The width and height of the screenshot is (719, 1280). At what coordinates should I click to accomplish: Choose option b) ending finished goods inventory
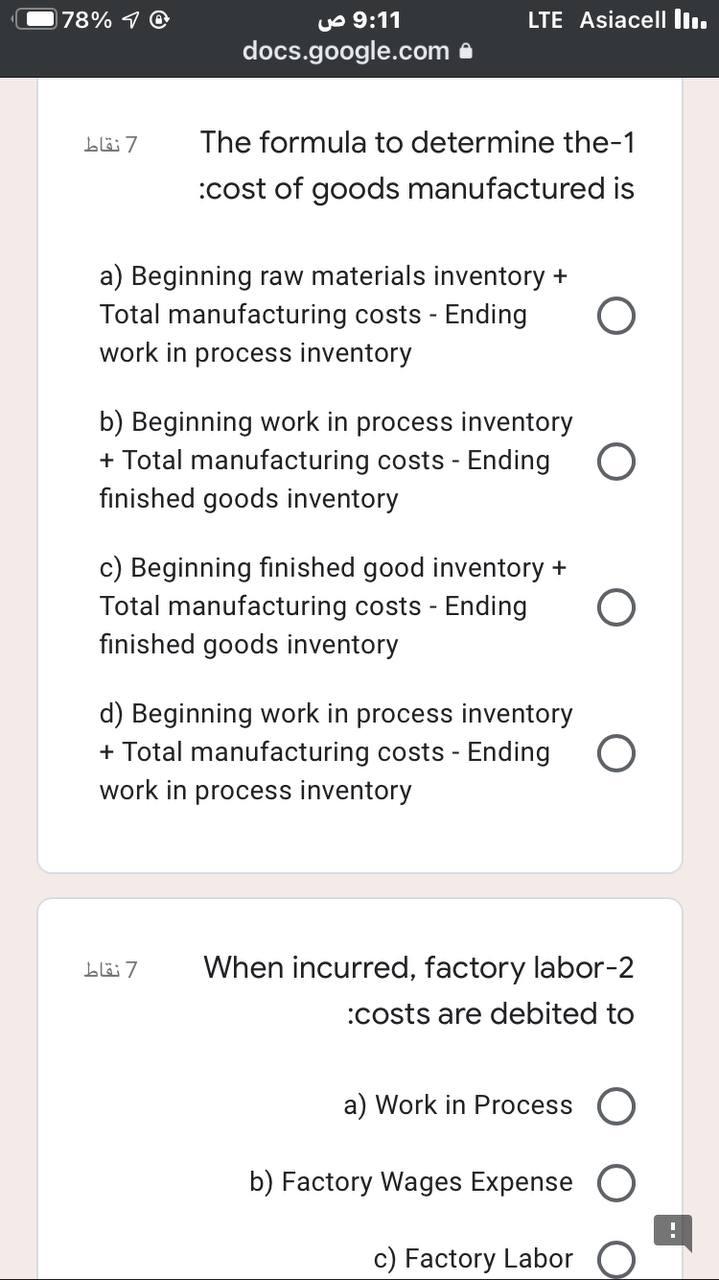[616, 462]
